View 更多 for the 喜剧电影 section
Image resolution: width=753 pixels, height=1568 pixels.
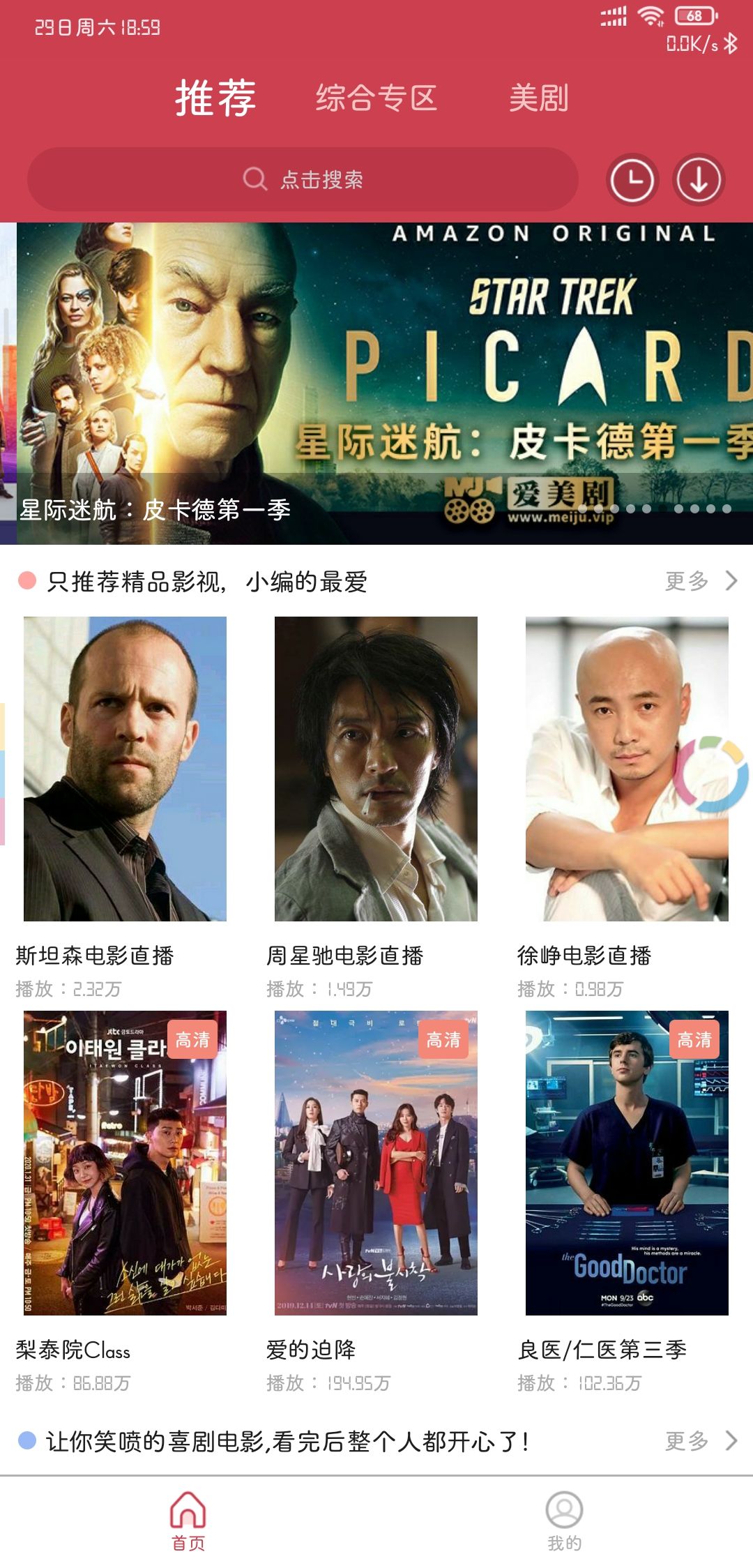tap(700, 1440)
